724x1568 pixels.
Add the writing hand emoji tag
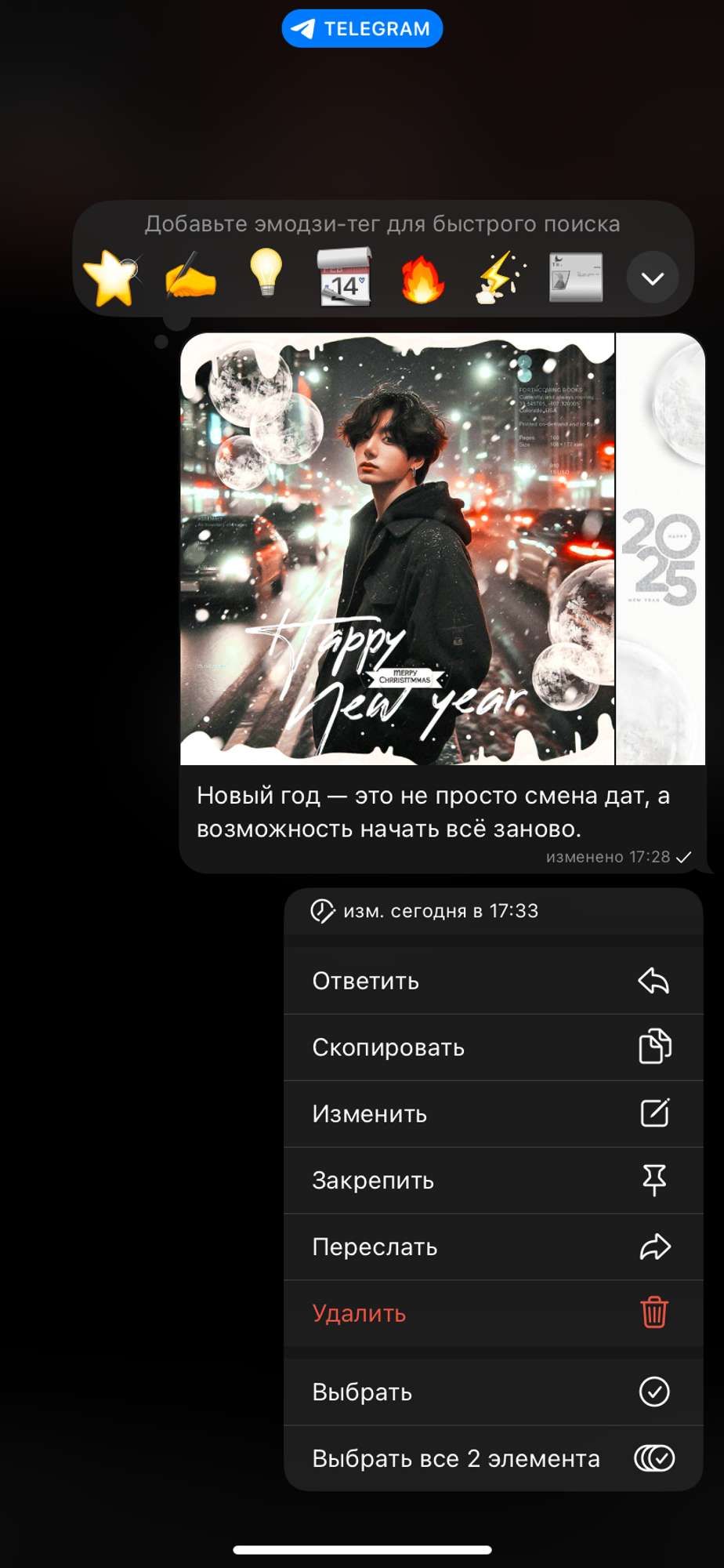point(190,278)
